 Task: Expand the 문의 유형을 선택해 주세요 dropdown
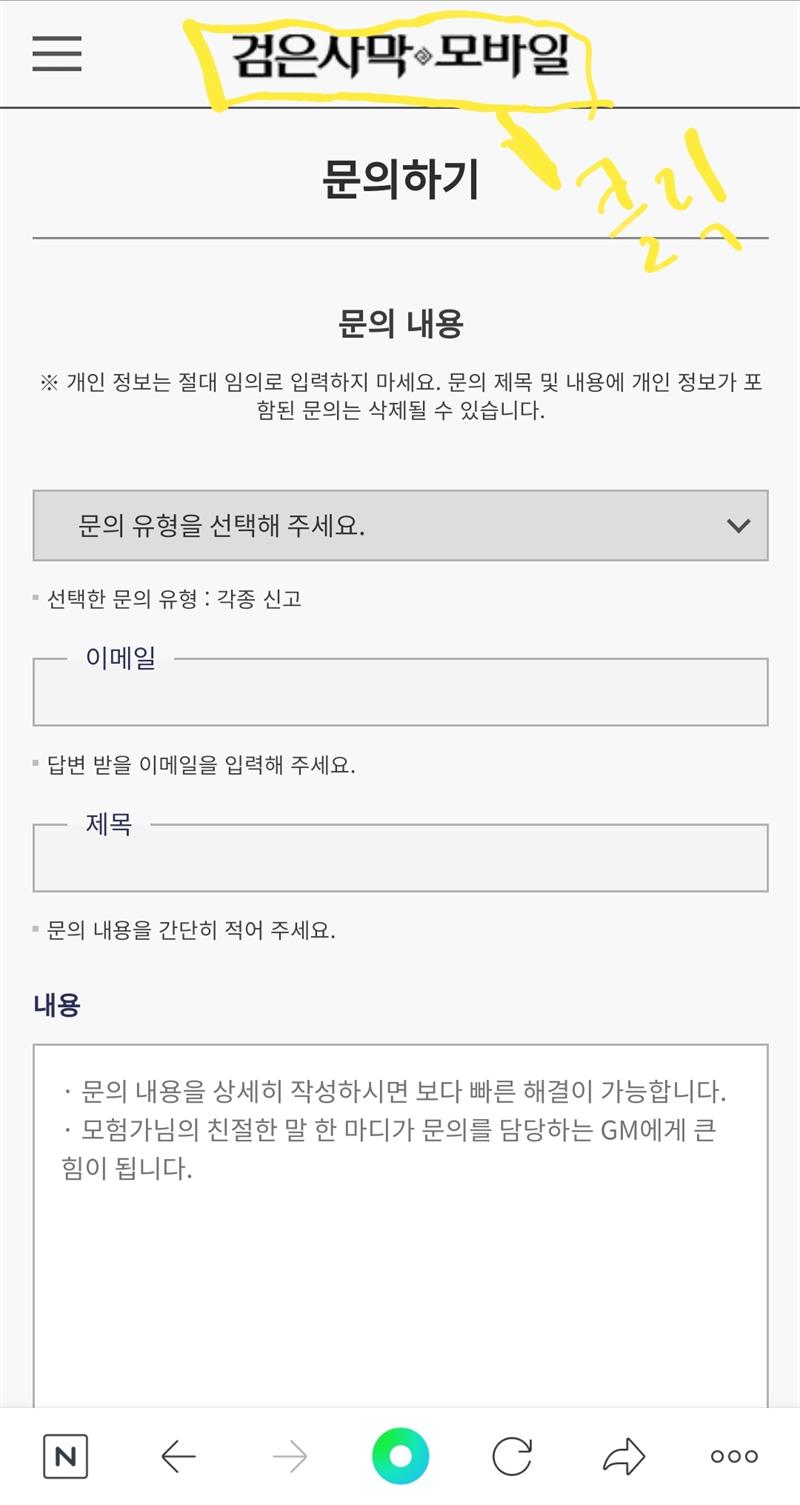[400, 525]
